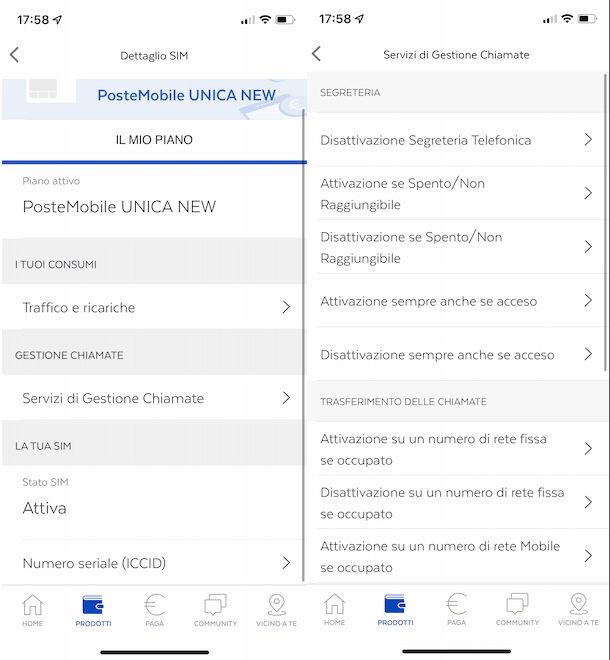Open Disattivazione su rete fissa se occupato

(457, 503)
